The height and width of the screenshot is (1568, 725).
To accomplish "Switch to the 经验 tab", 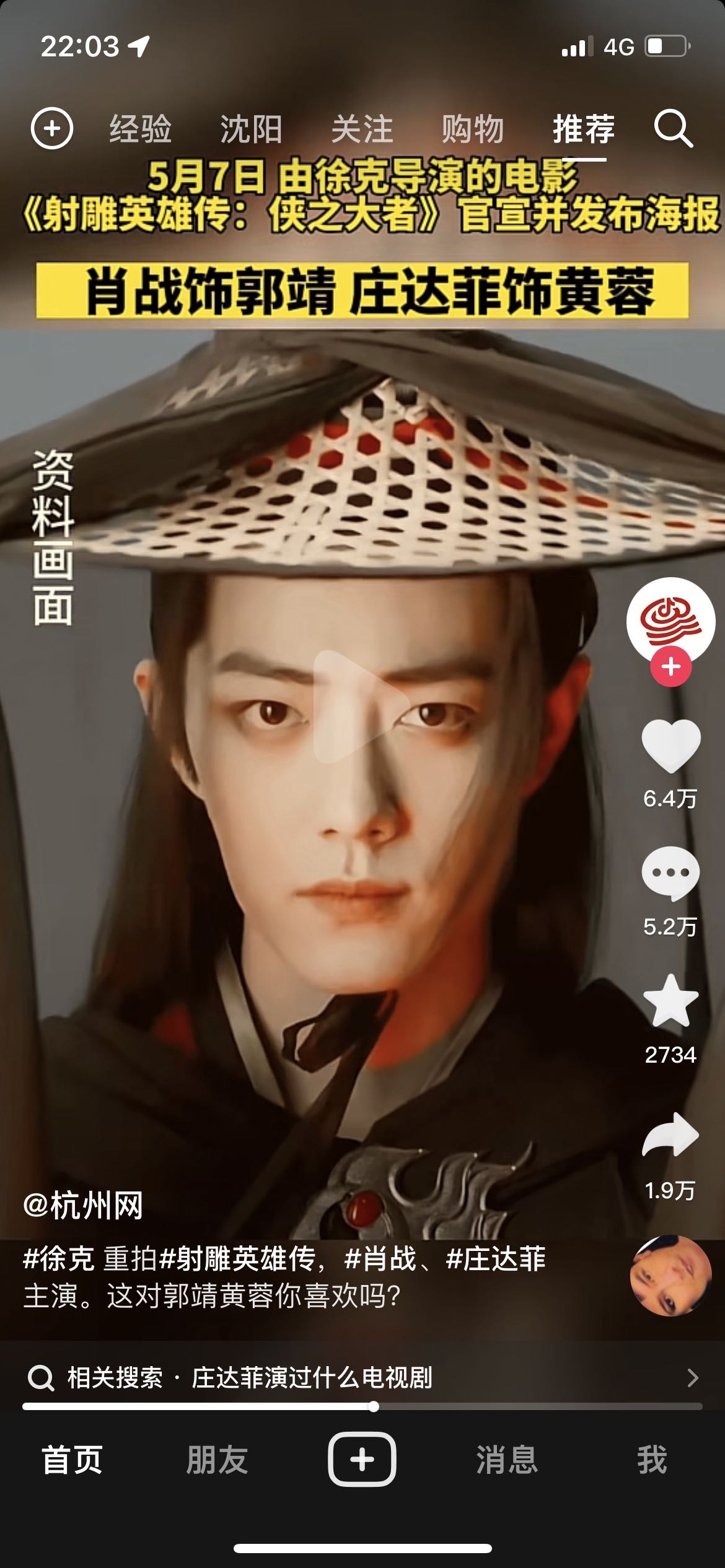I will coord(141,129).
